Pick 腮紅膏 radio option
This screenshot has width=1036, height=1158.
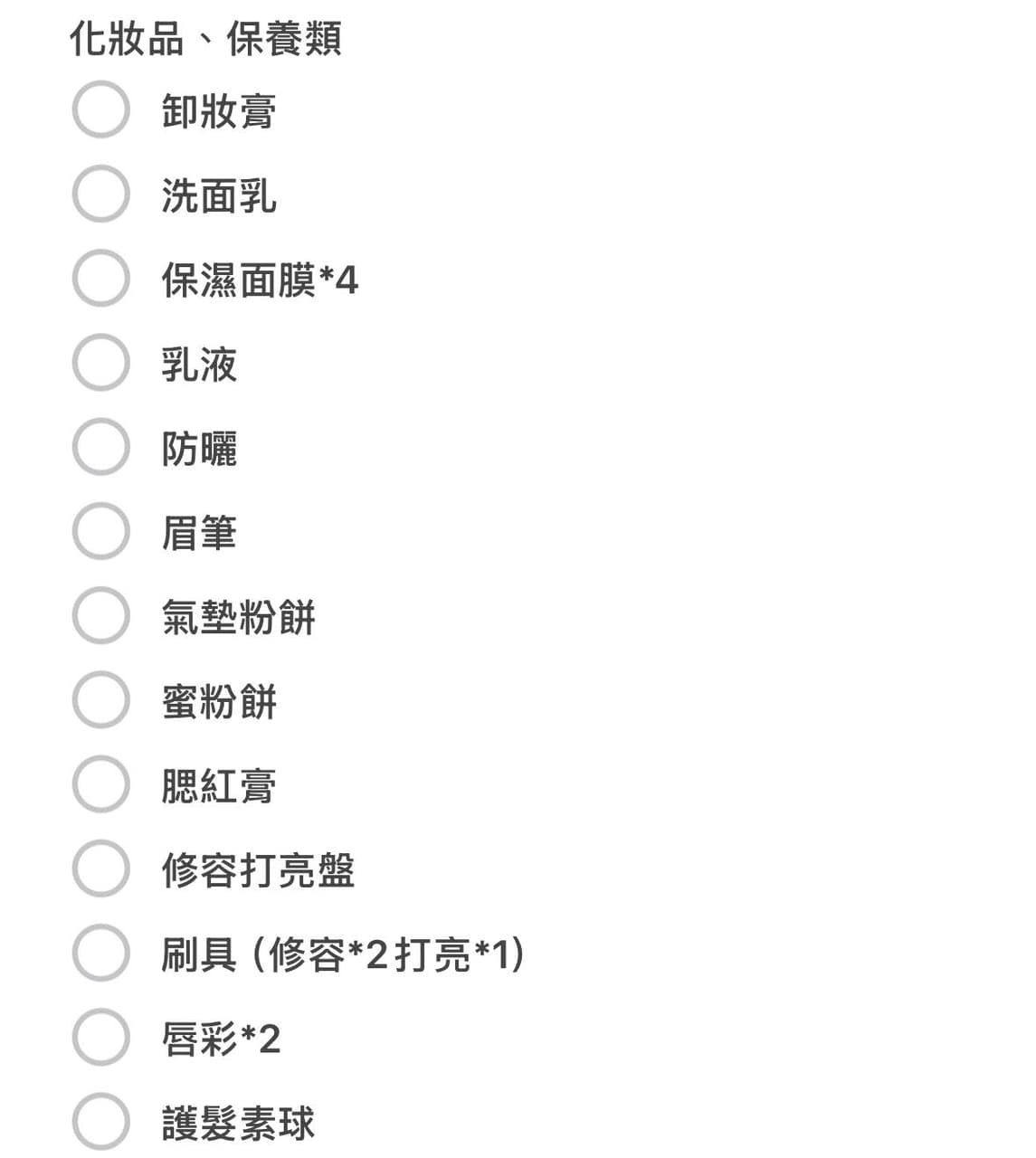[100, 784]
